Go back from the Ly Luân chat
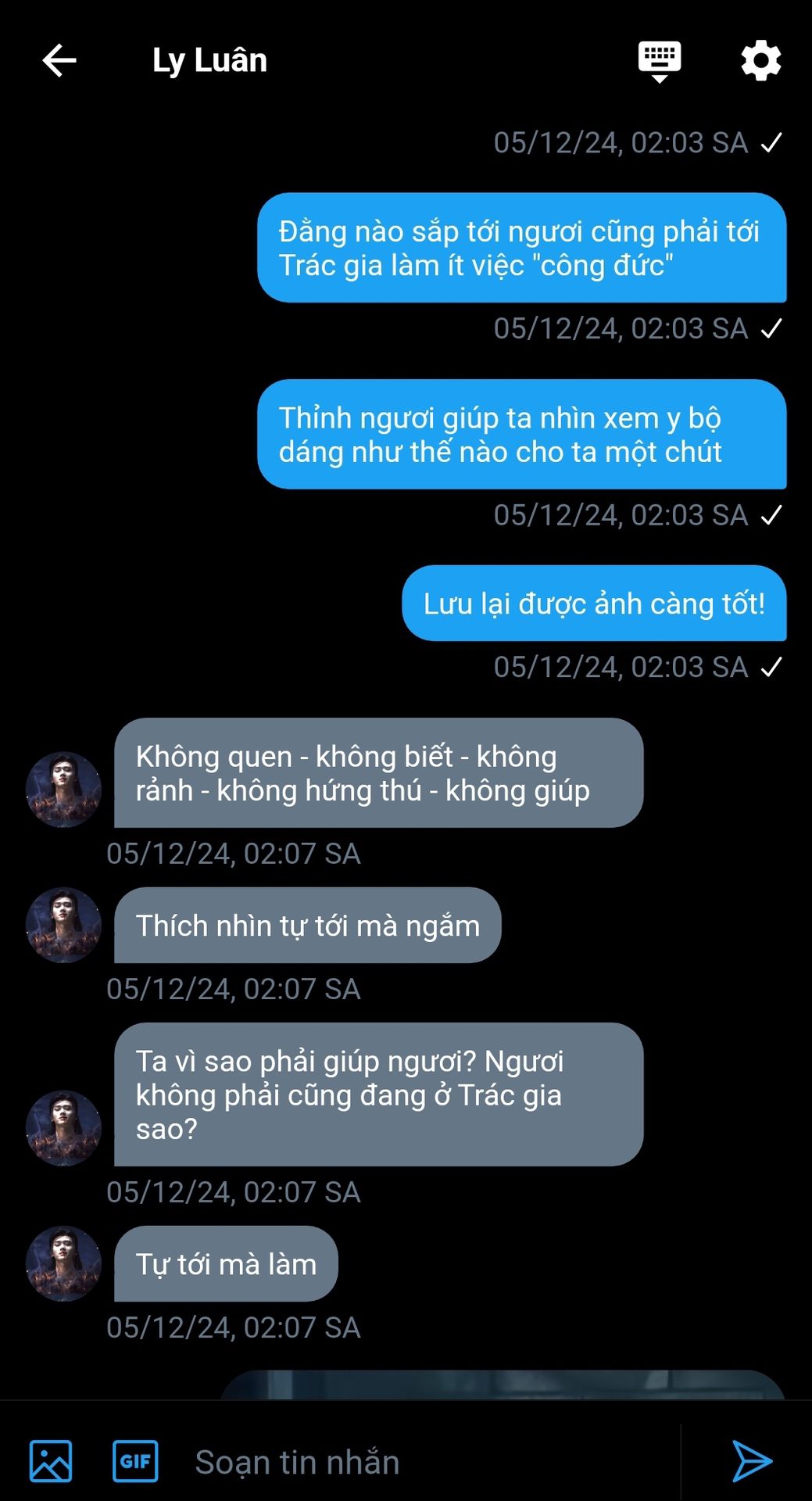 [59, 60]
